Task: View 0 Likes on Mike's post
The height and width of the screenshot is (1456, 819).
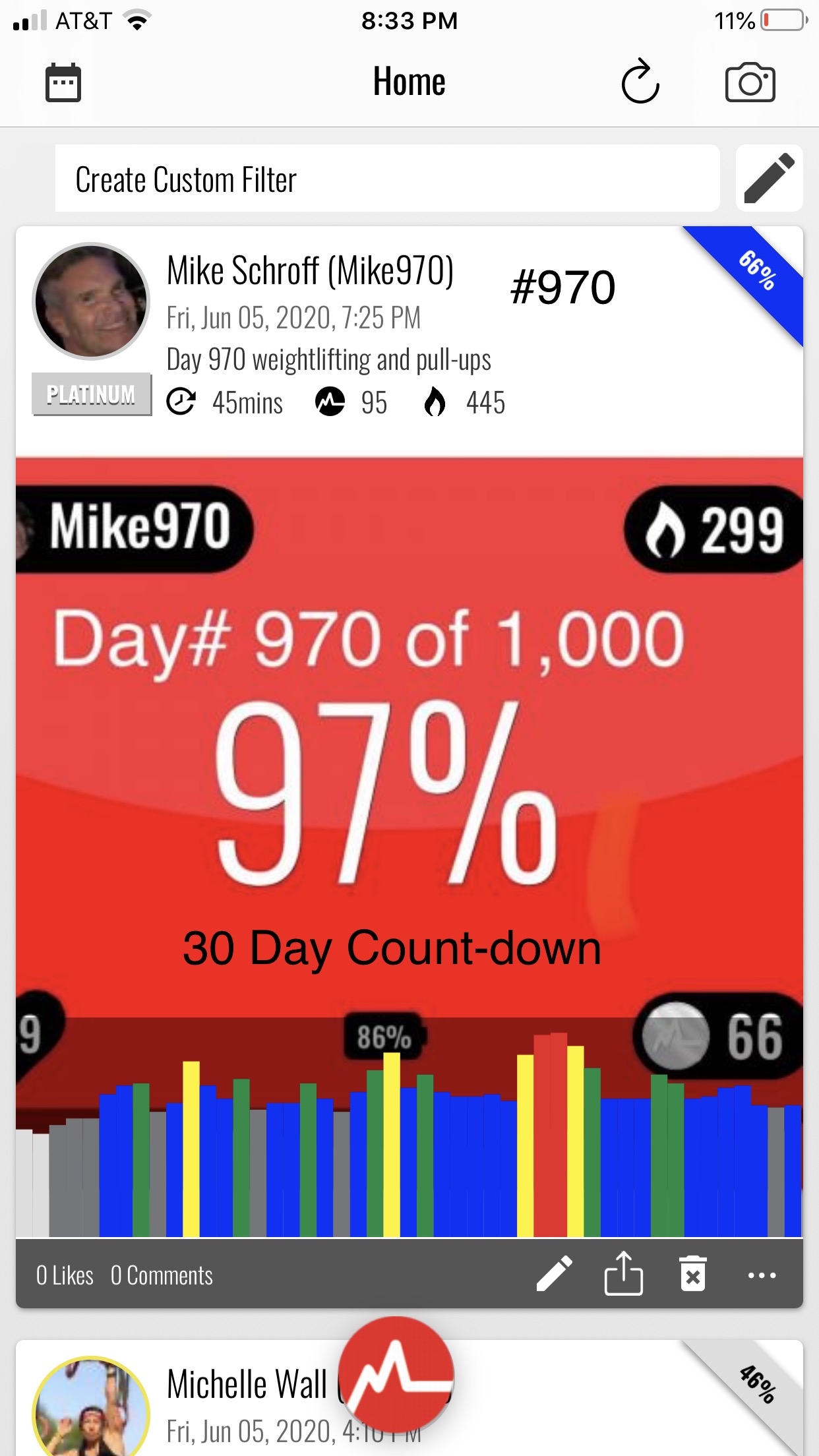Action: pyautogui.click(x=65, y=1275)
